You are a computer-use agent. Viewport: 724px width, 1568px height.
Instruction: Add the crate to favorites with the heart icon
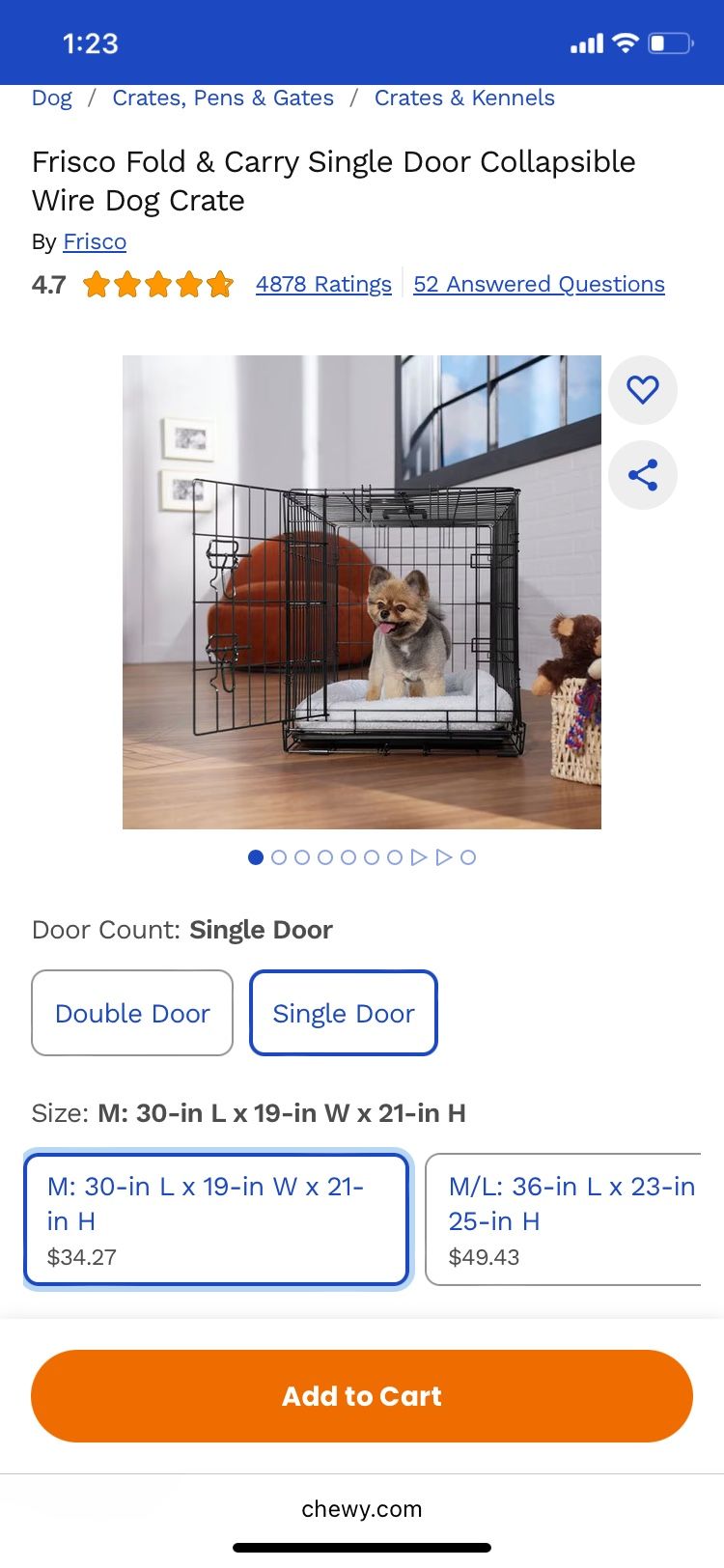642,390
